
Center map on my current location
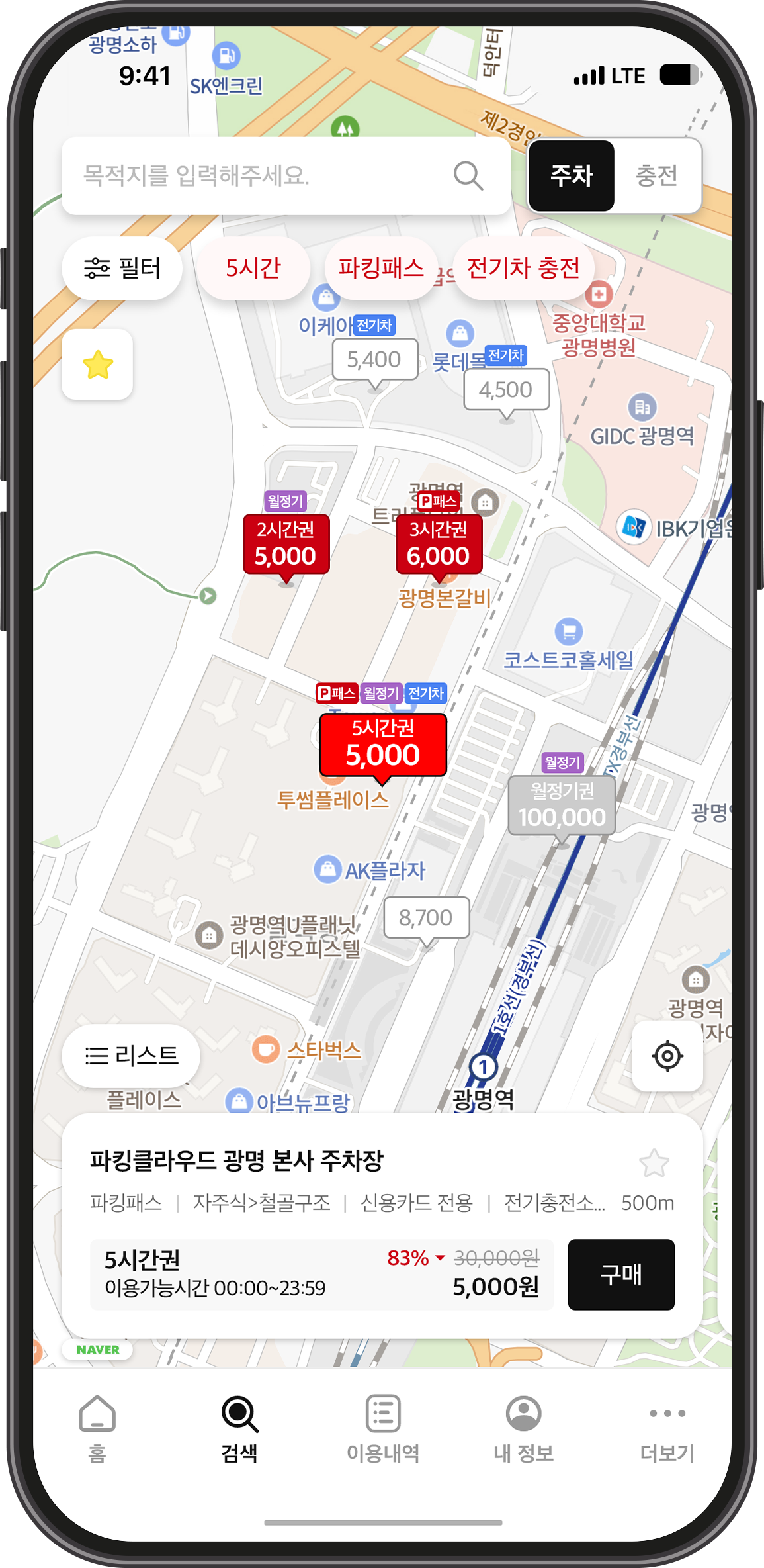[667, 1055]
